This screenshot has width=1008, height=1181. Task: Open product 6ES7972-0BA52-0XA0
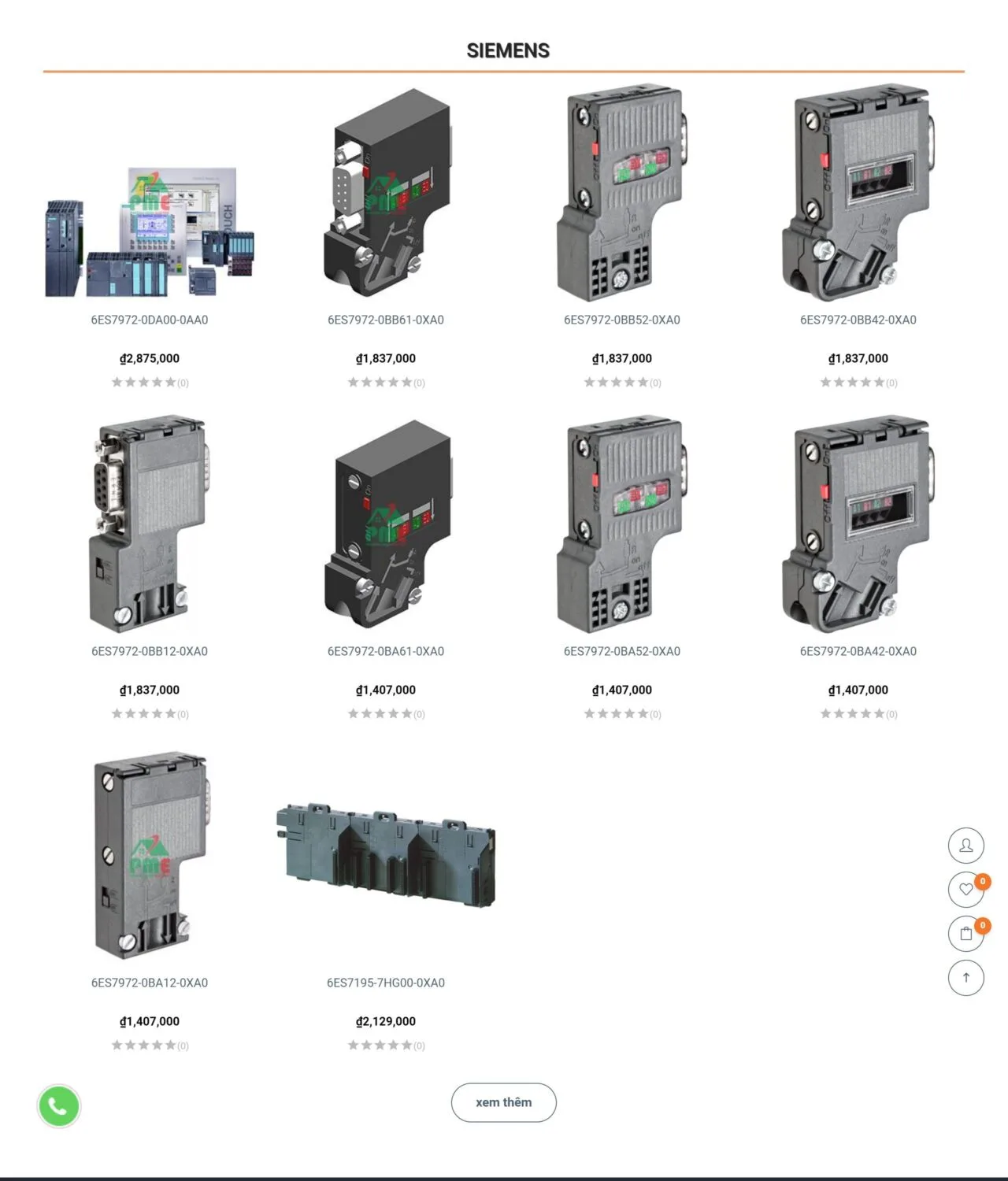tap(622, 651)
